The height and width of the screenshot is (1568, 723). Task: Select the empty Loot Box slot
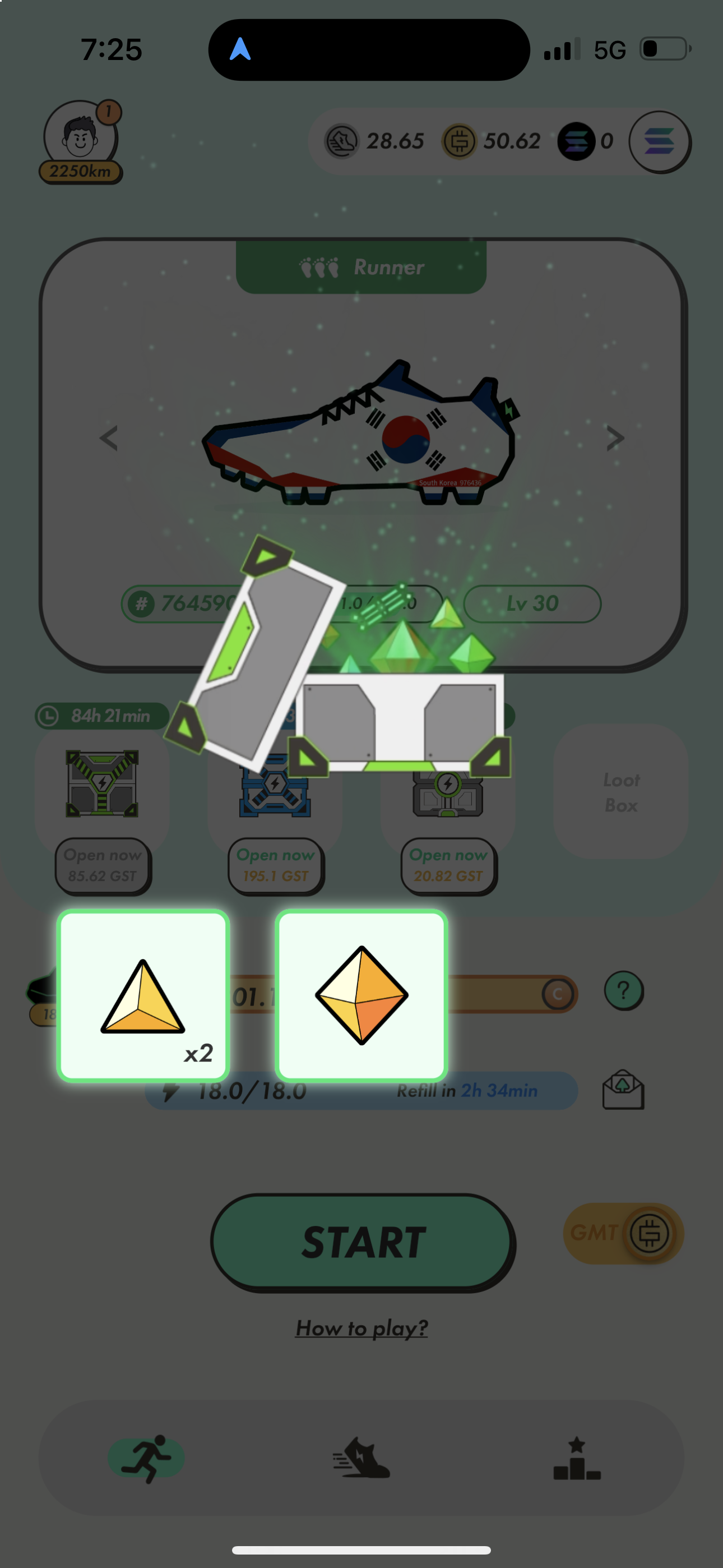(621, 791)
